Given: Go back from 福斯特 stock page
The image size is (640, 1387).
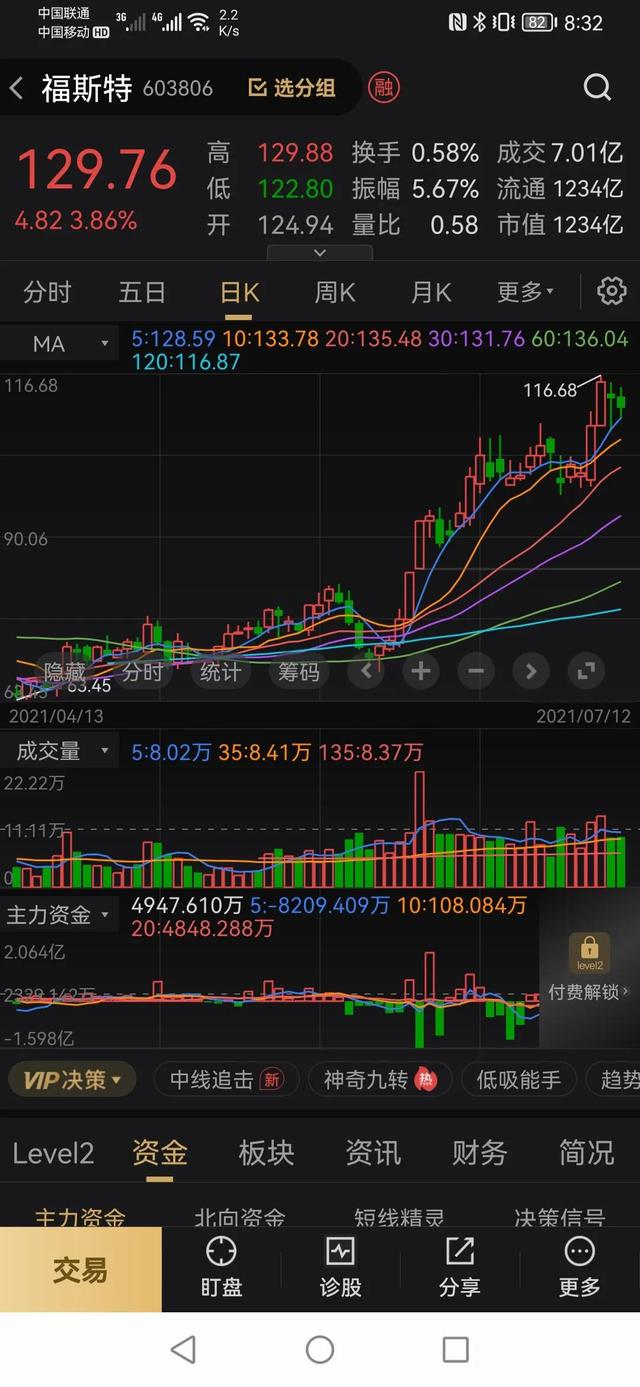Looking at the screenshot, I should [17, 88].
